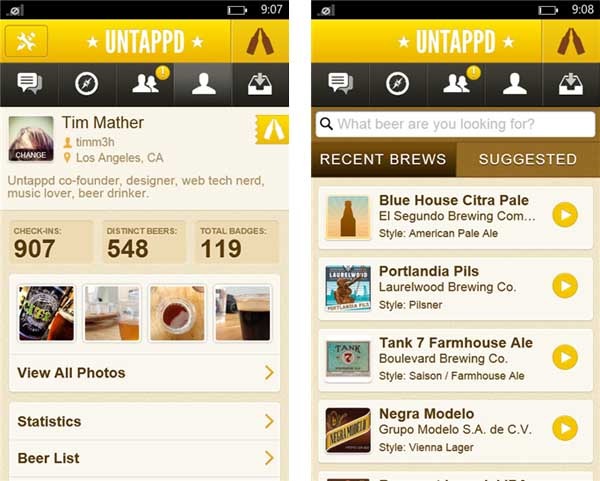Open View All Photos
This screenshot has width=600, height=481.
(x=144, y=373)
